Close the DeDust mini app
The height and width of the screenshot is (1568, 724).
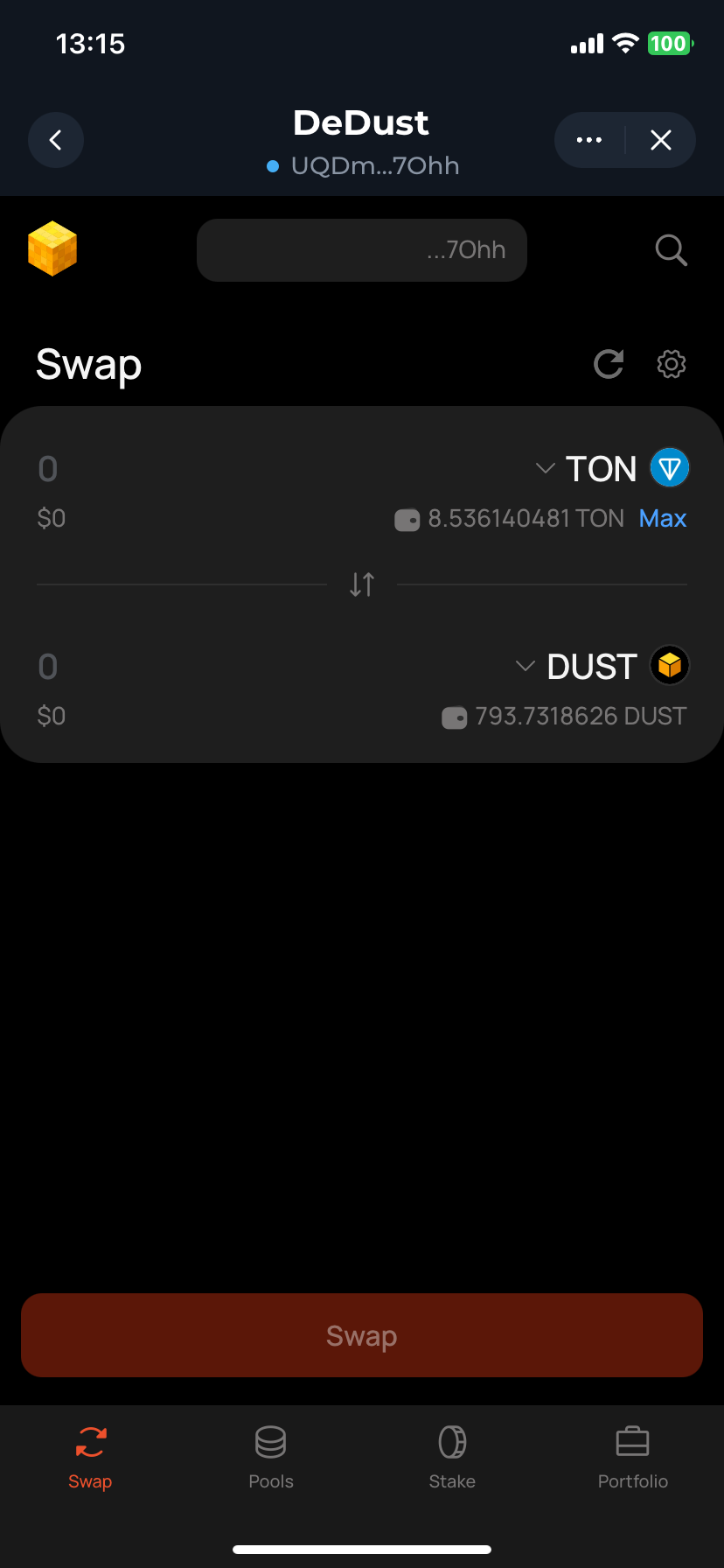pyautogui.click(x=661, y=140)
